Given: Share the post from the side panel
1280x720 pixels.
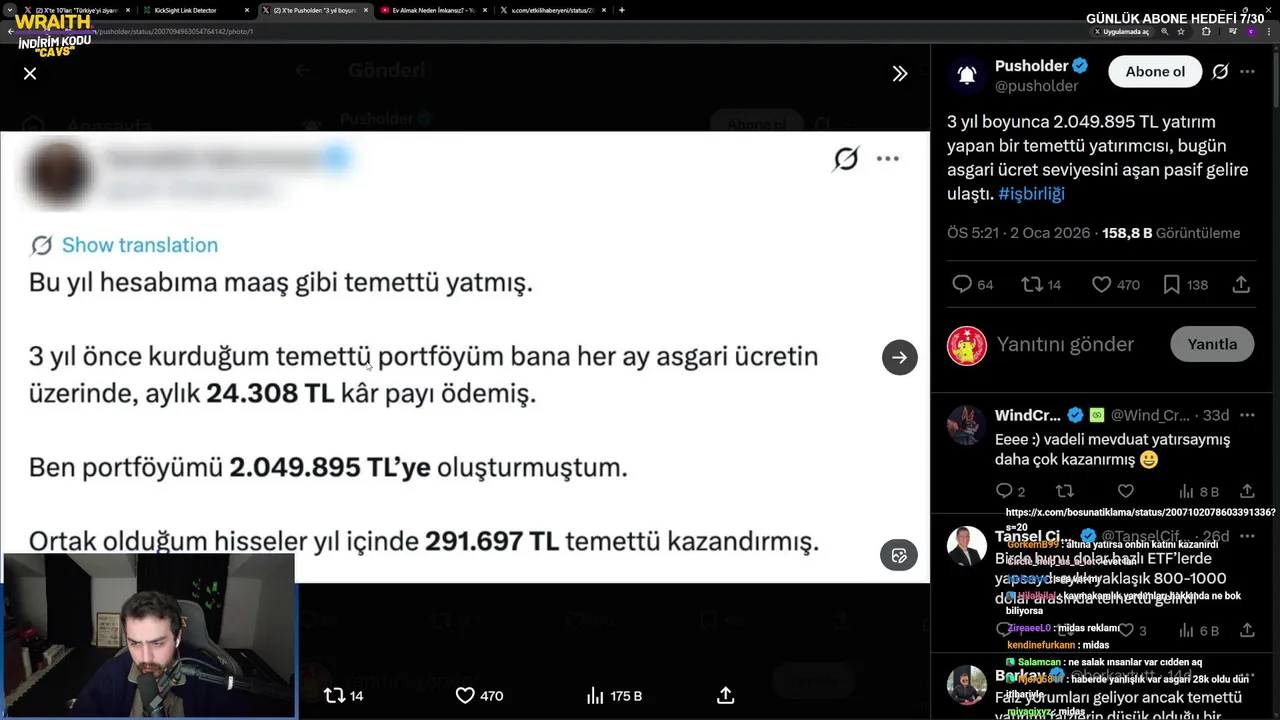Looking at the screenshot, I should tap(1241, 285).
